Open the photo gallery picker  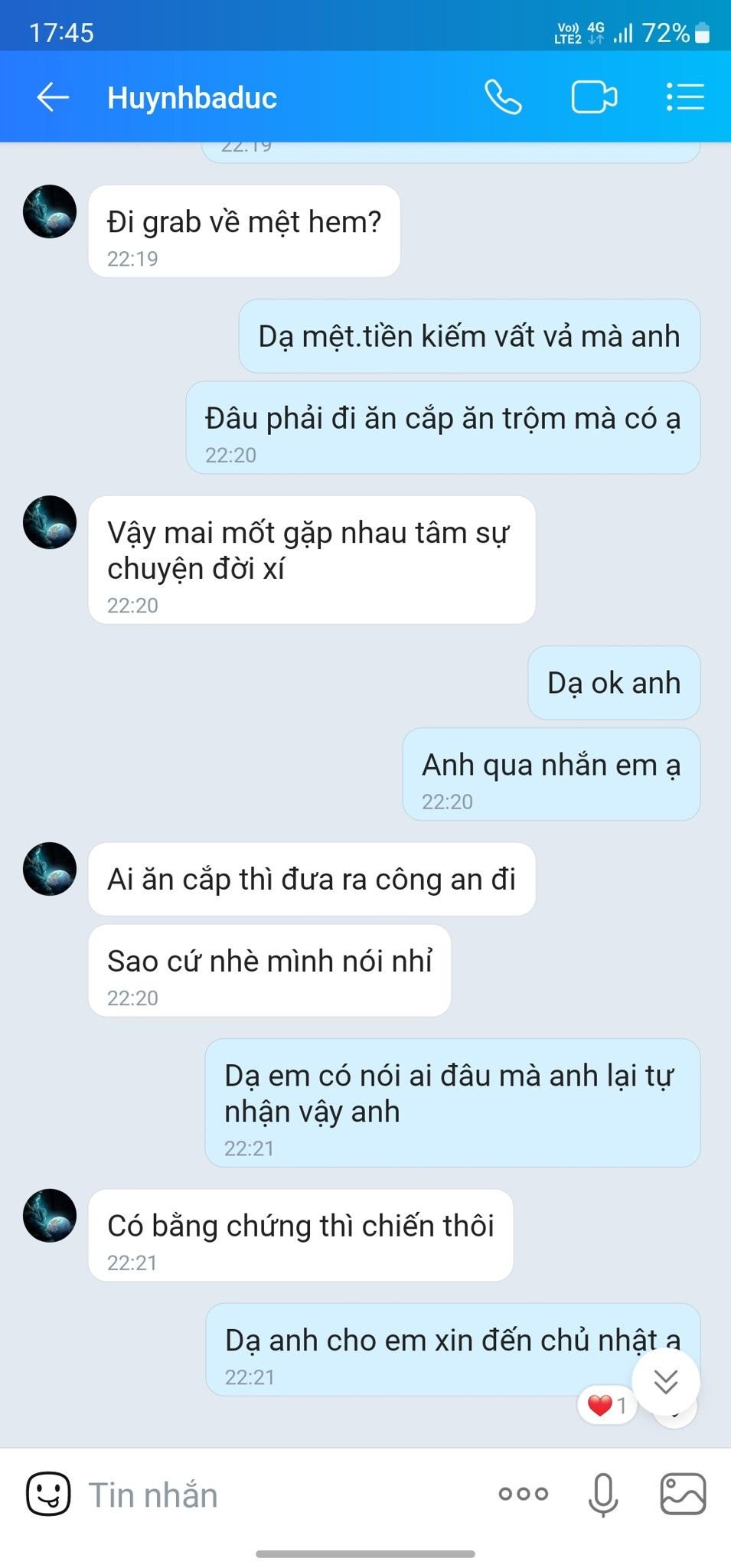point(683,1494)
